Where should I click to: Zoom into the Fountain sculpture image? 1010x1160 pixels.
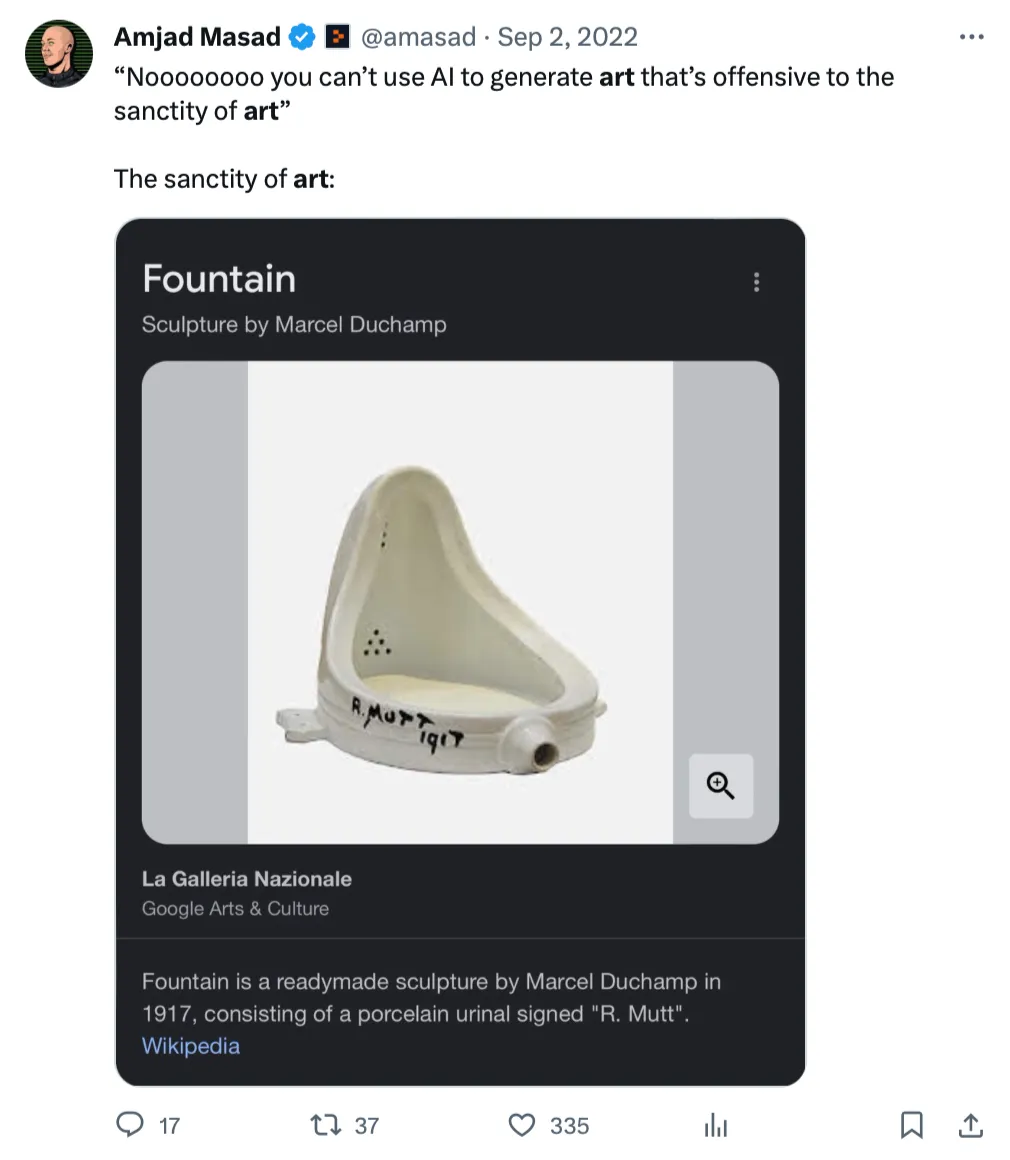721,786
